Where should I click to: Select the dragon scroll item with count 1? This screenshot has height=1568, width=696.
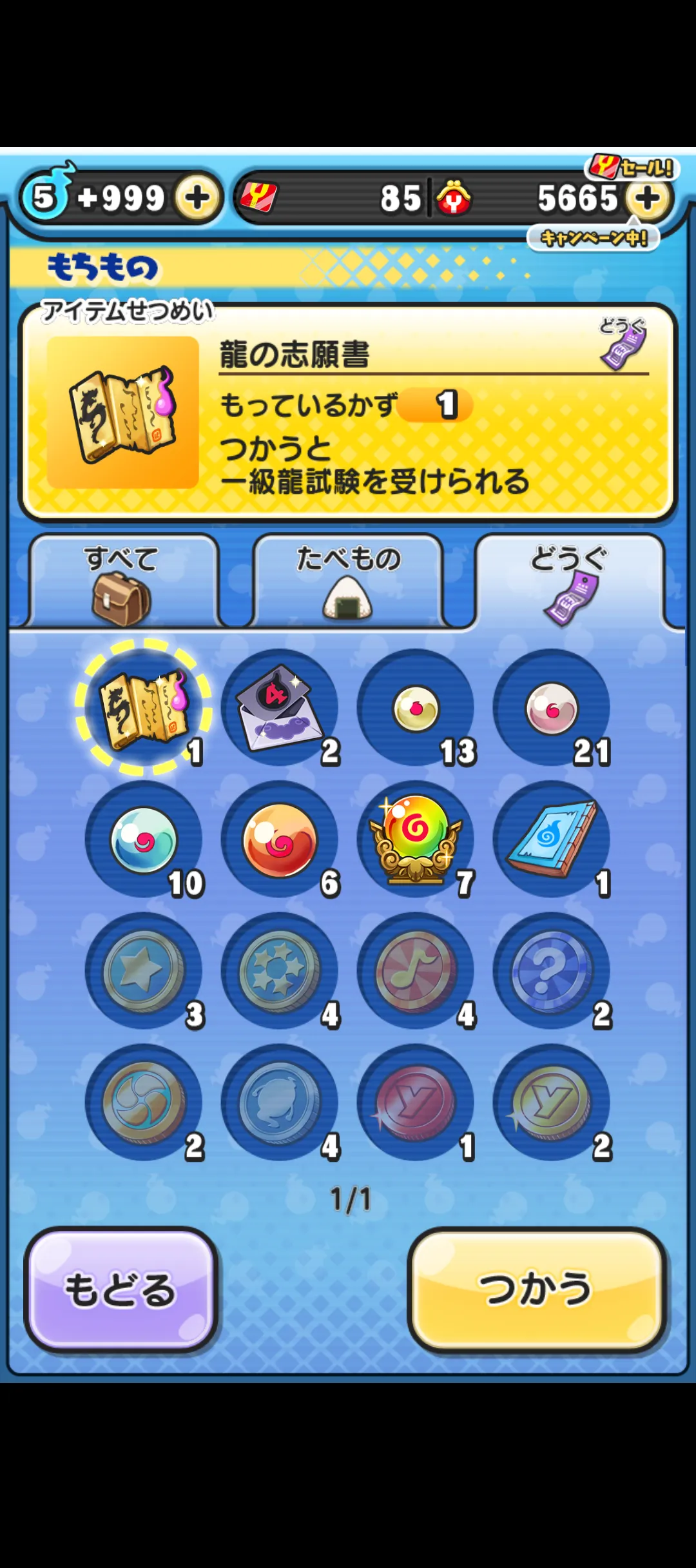(x=144, y=708)
